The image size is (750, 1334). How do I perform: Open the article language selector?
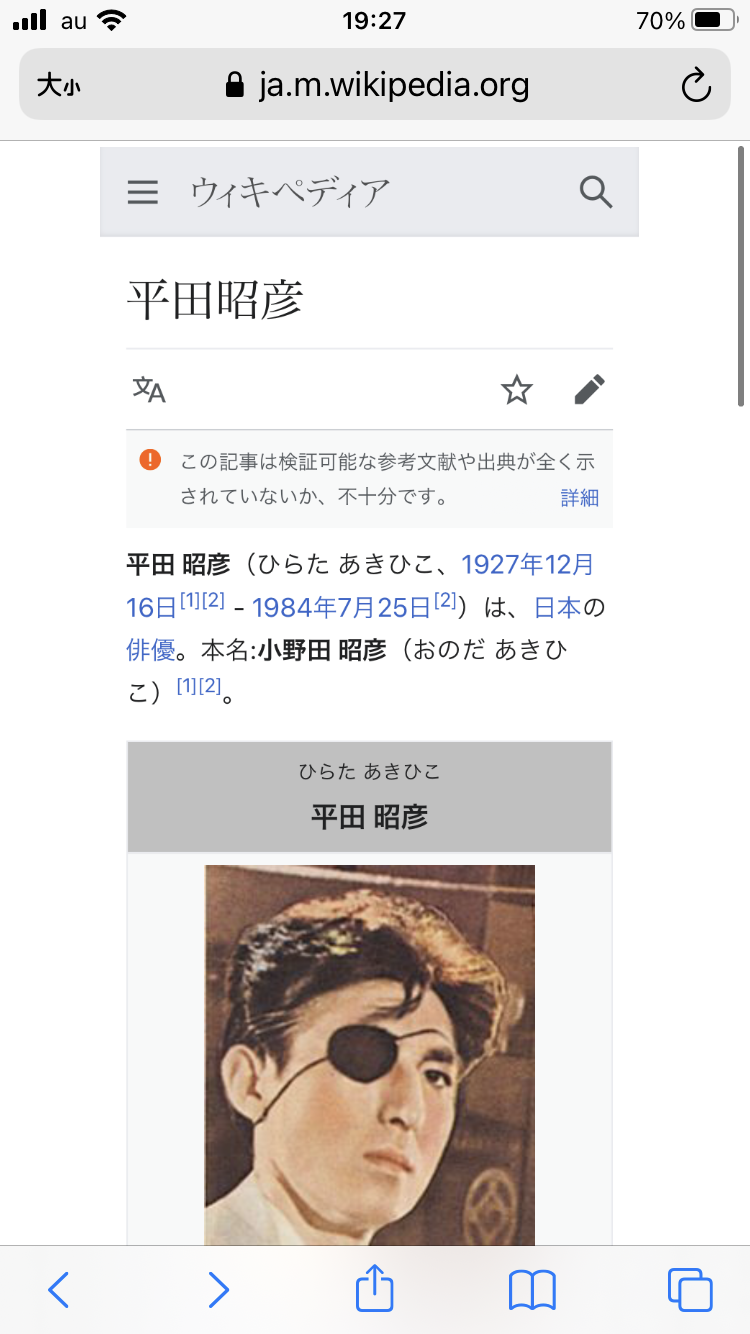point(149,390)
